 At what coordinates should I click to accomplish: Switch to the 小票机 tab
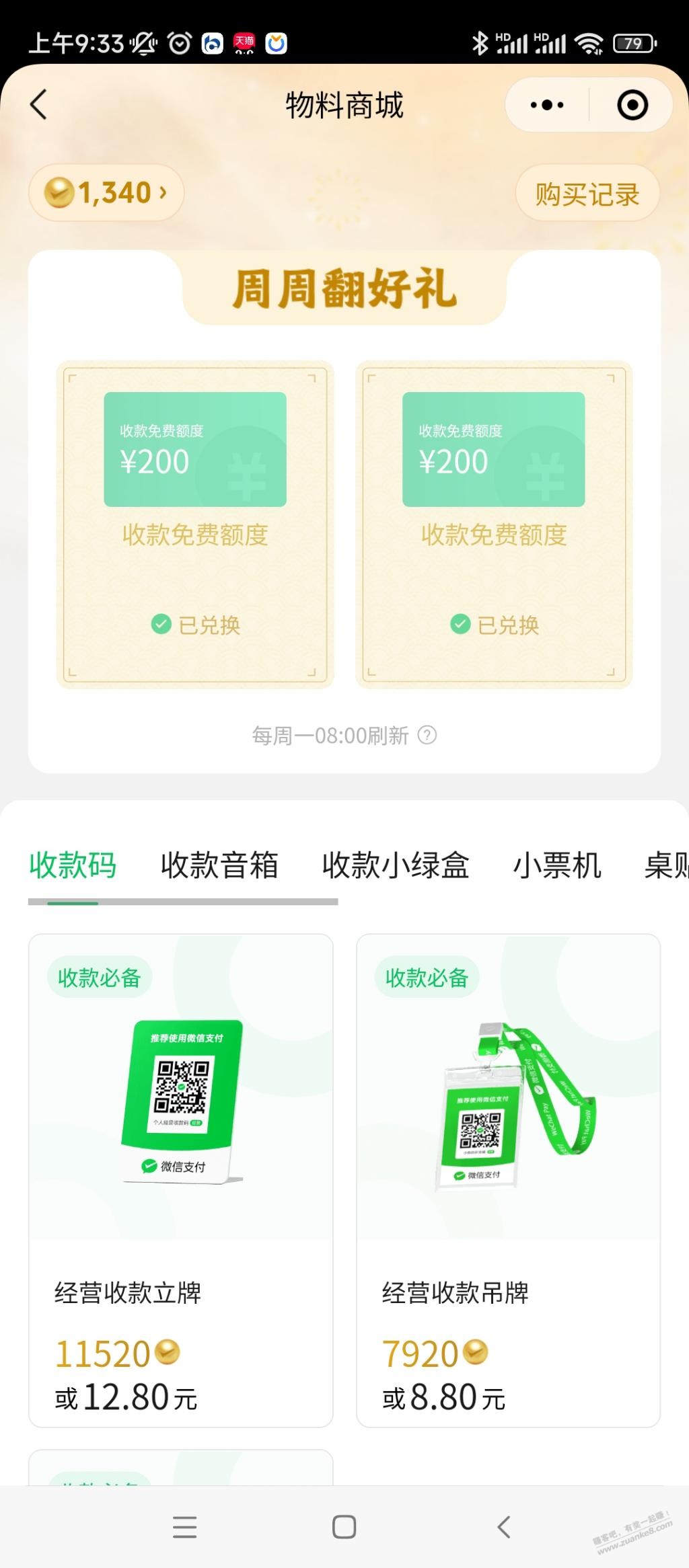tap(556, 865)
